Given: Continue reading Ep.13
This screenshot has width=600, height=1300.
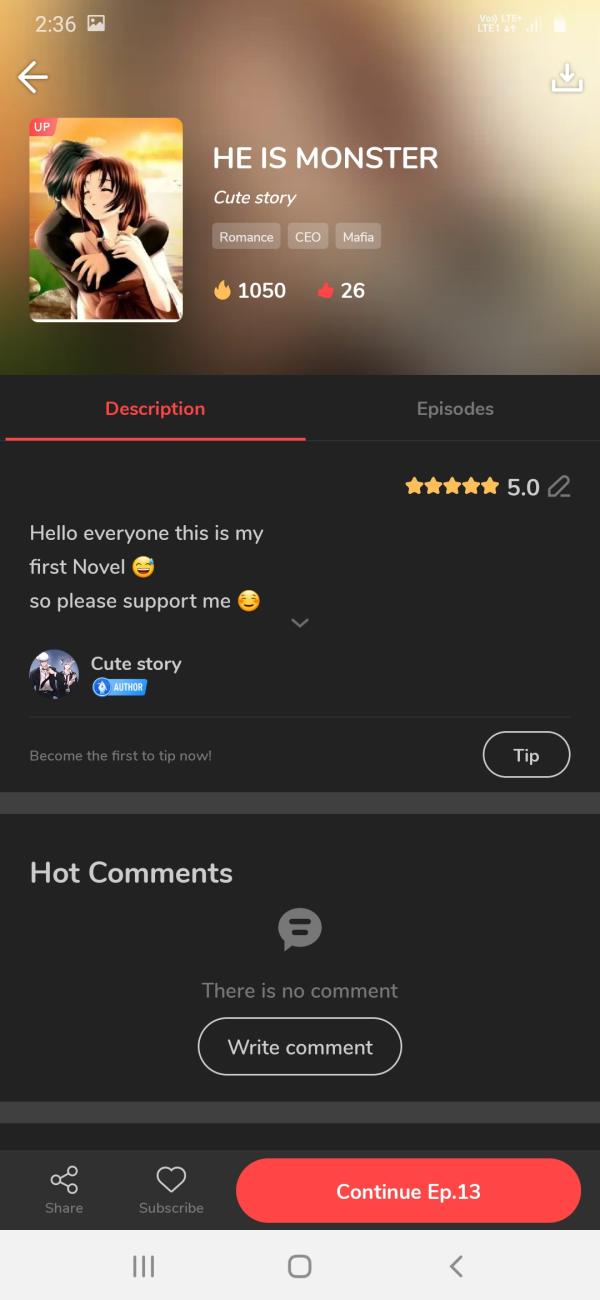Looking at the screenshot, I should 408,1191.
